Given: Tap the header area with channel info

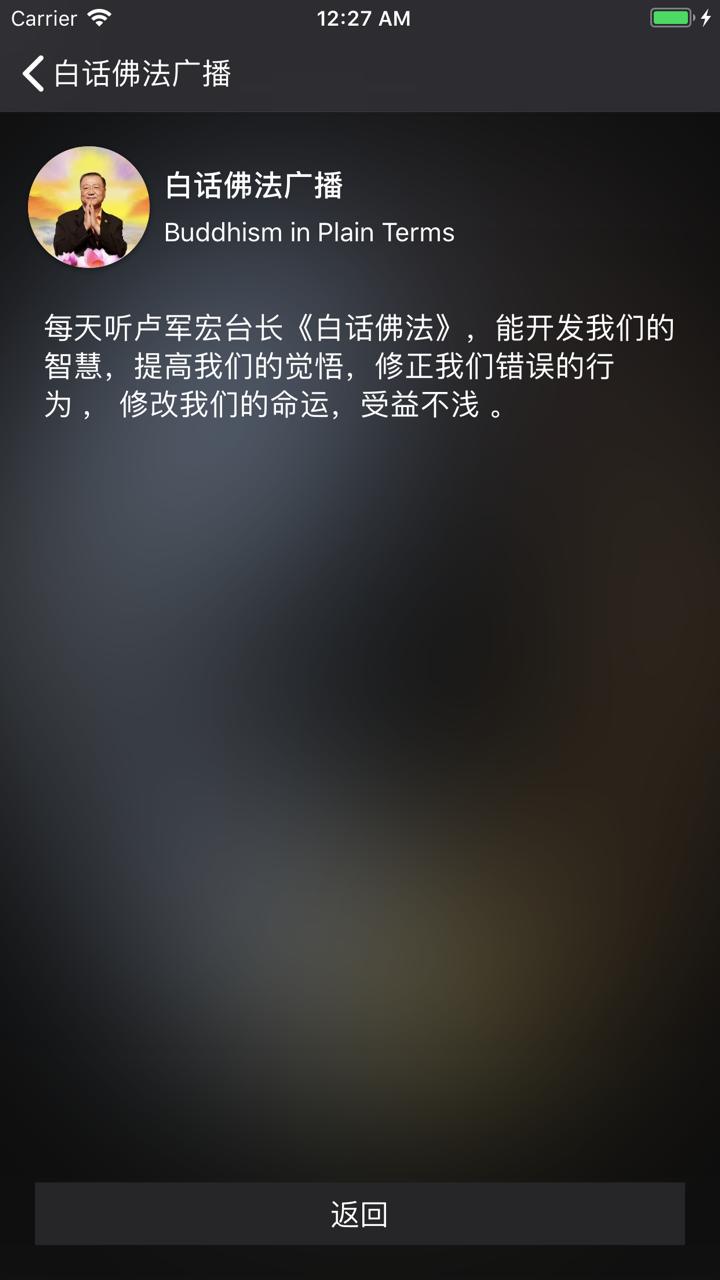Looking at the screenshot, I should [x=300, y=207].
